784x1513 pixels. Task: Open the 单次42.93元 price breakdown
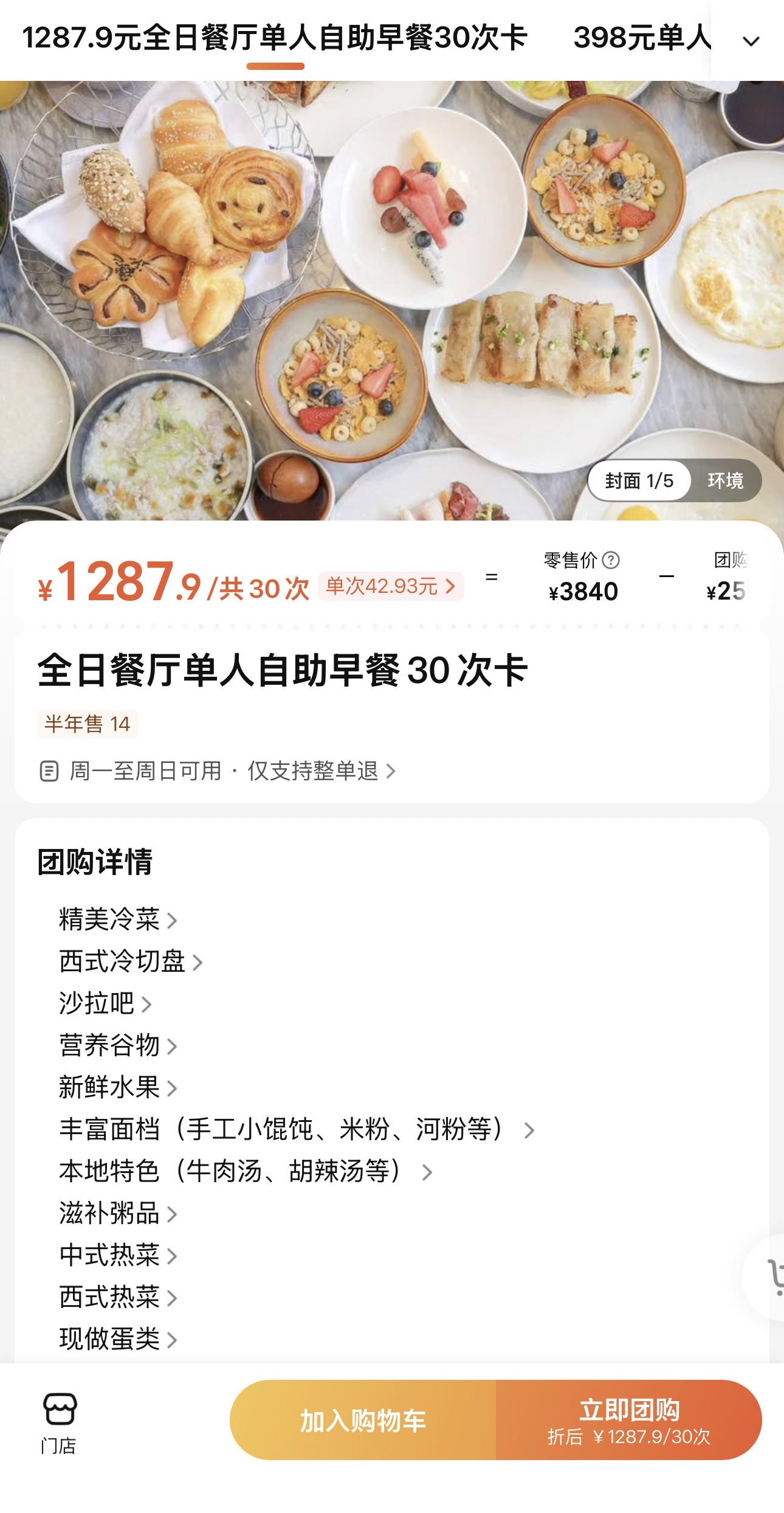click(390, 586)
